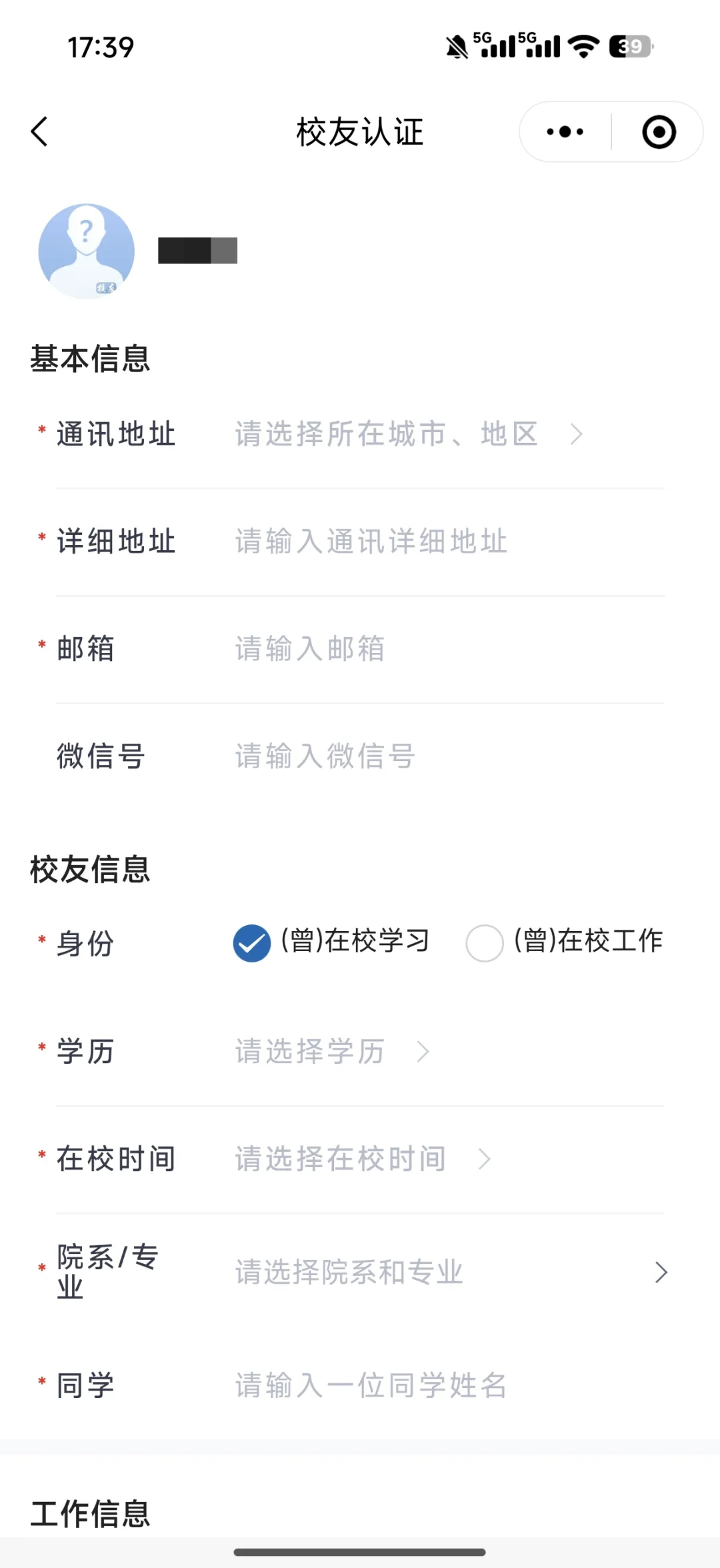The width and height of the screenshot is (720, 1568).
Task: Go back using the back arrow
Action: (39, 131)
